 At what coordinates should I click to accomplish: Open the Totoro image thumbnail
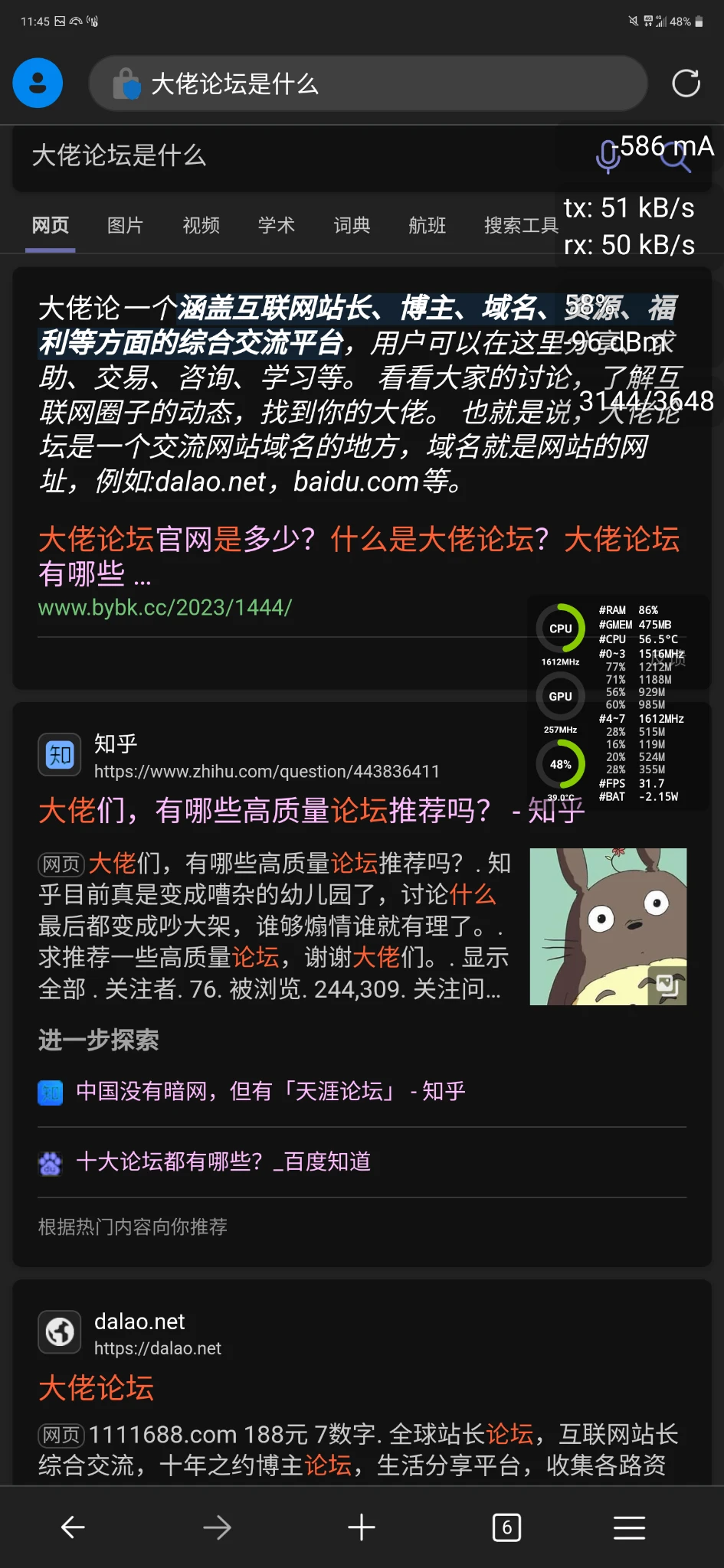(608, 926)
